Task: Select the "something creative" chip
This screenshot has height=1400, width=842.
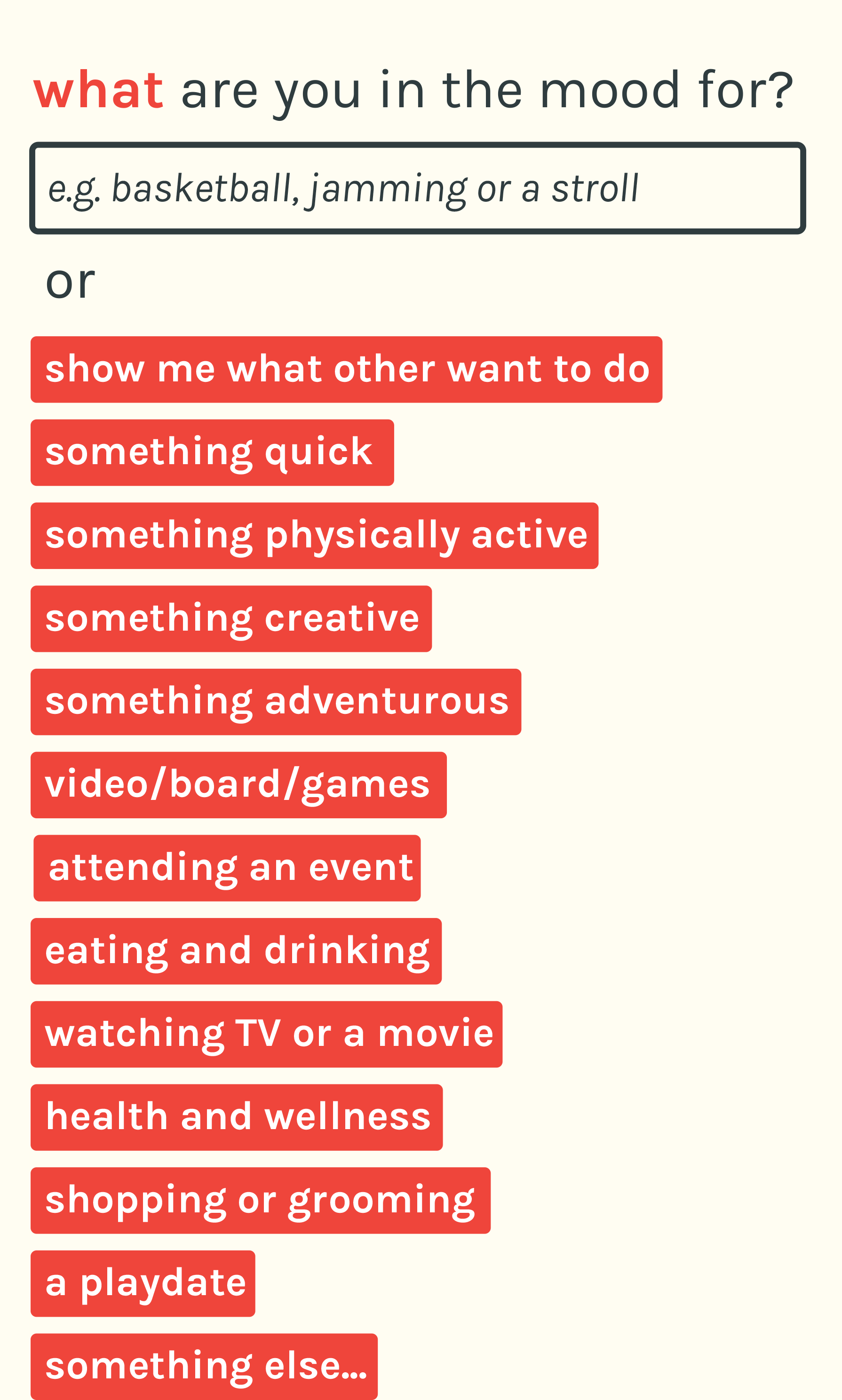Action: (x=231, y=619)
